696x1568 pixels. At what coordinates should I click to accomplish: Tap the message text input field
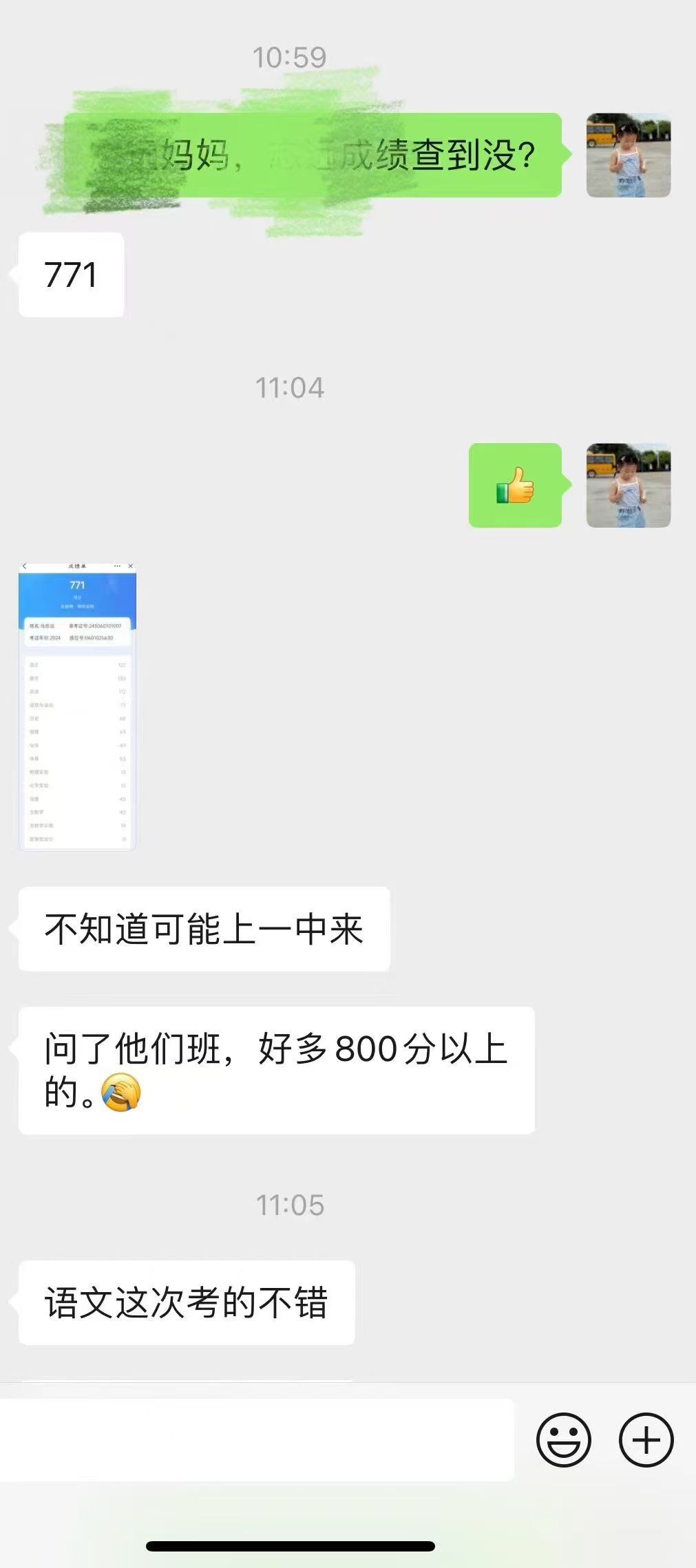coord(256,1439)
